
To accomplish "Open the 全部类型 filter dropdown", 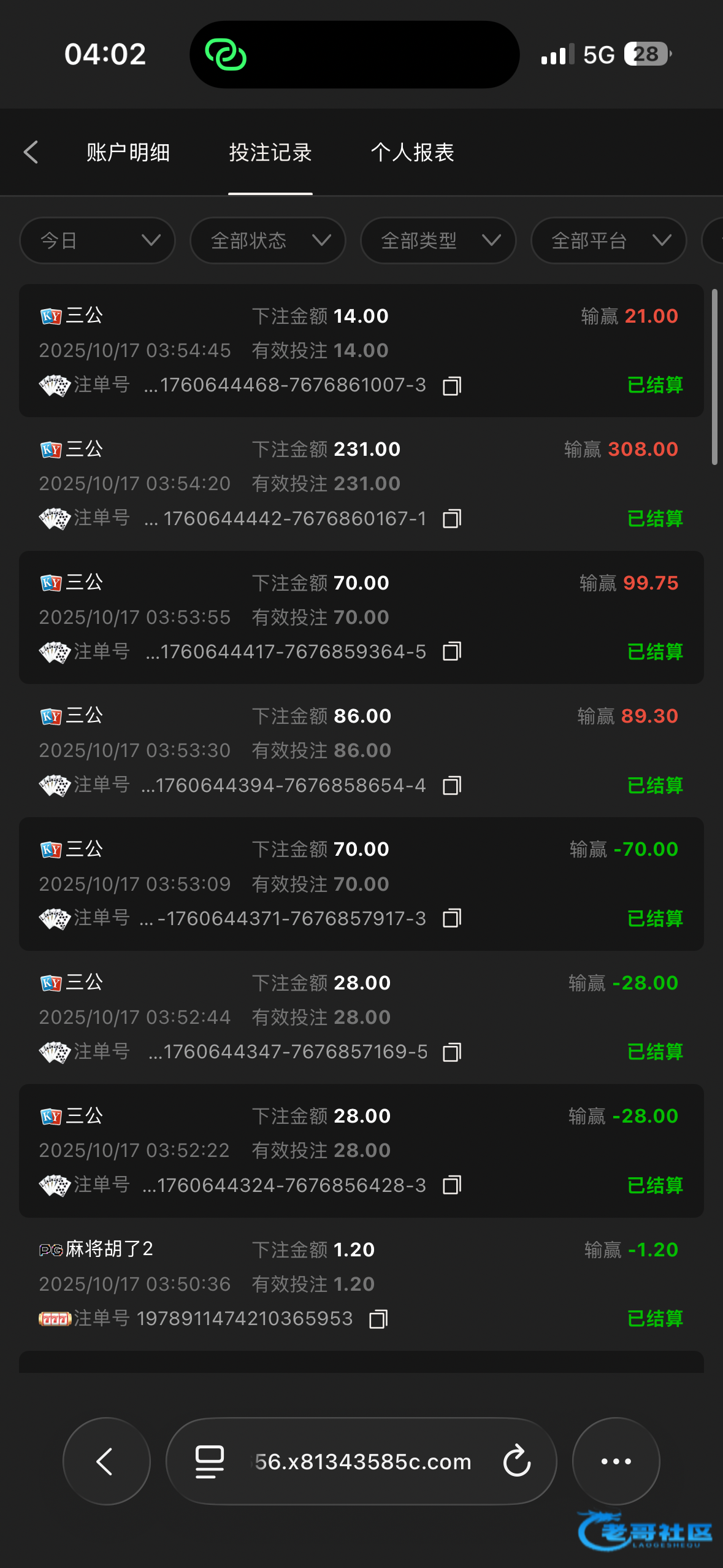I will 438,240.
